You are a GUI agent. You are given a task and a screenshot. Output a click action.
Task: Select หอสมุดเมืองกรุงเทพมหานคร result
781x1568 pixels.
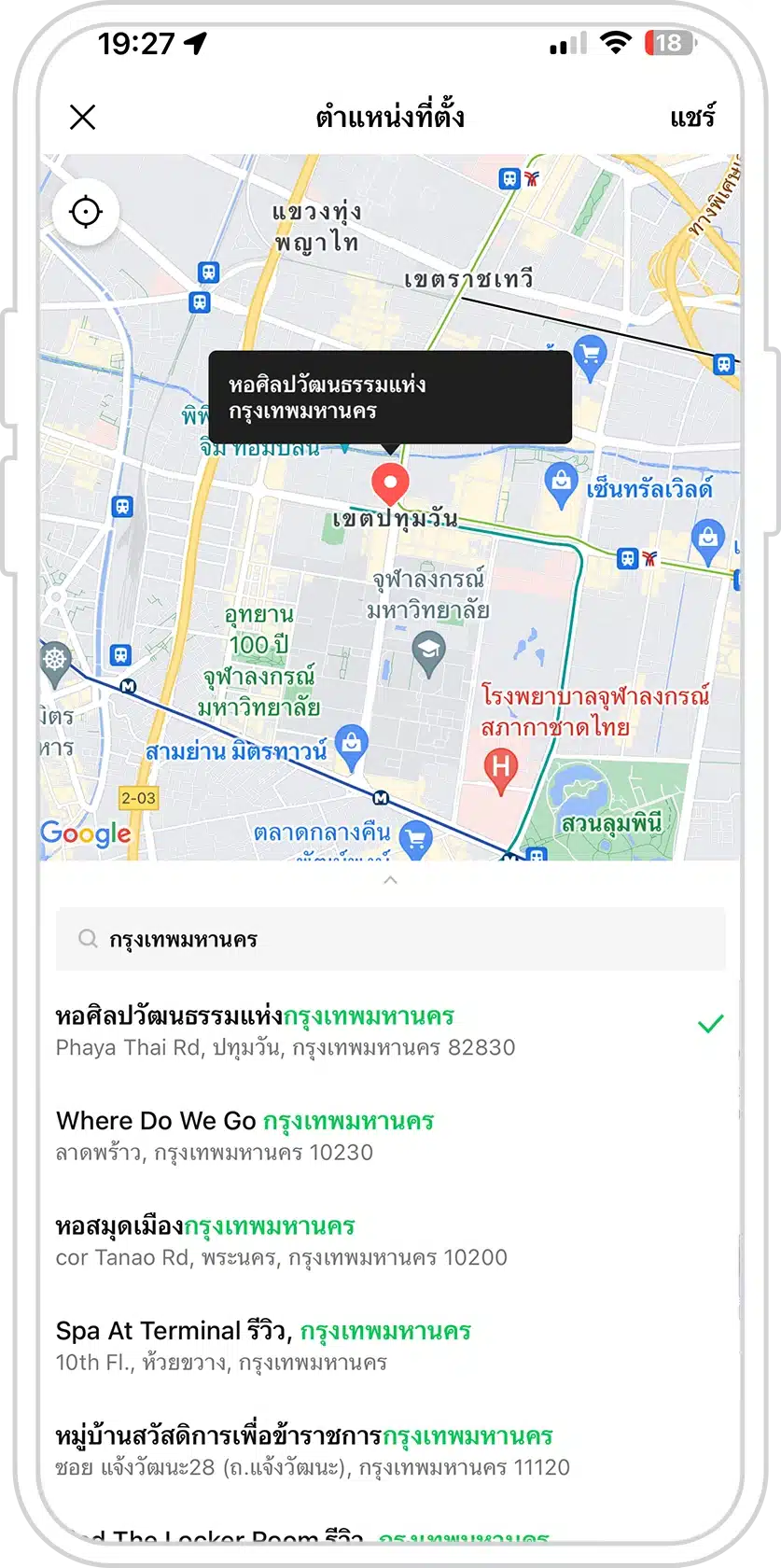373,1240
